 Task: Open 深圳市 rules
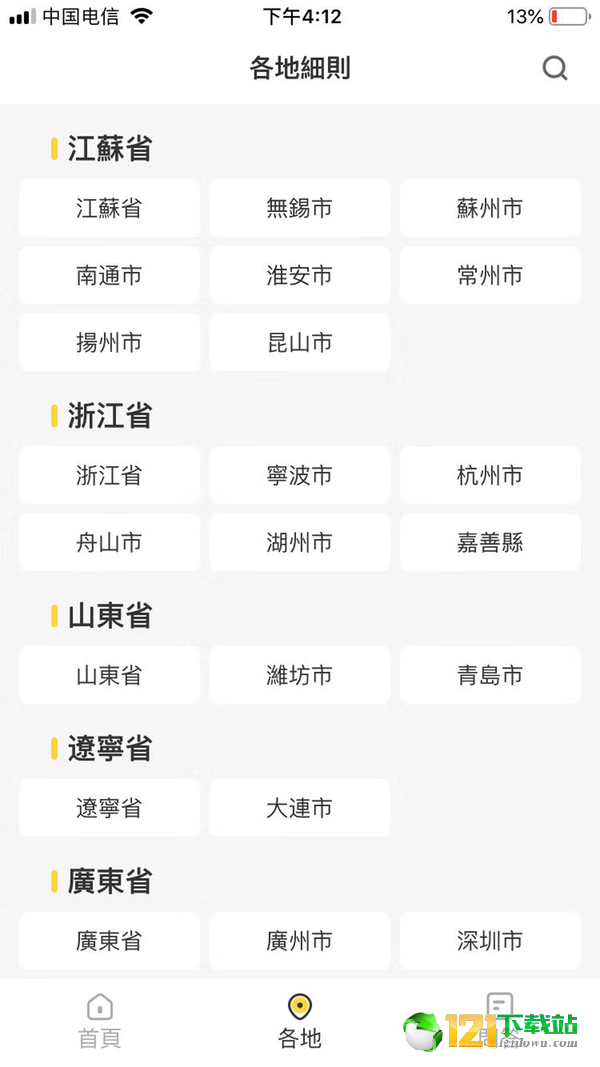click(490, 940)
